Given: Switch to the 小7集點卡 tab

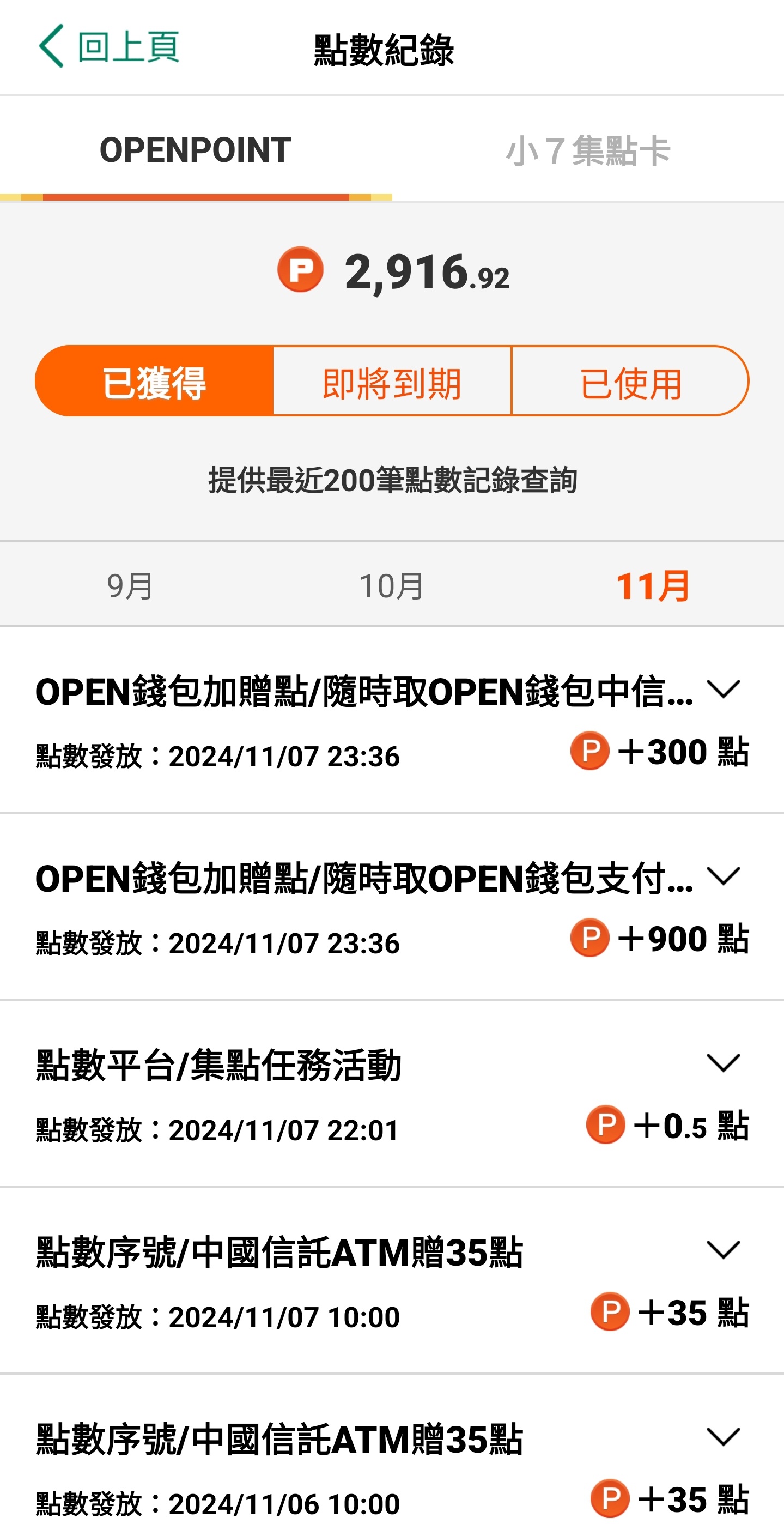Looking at the screenshot, I should point(588,150).
